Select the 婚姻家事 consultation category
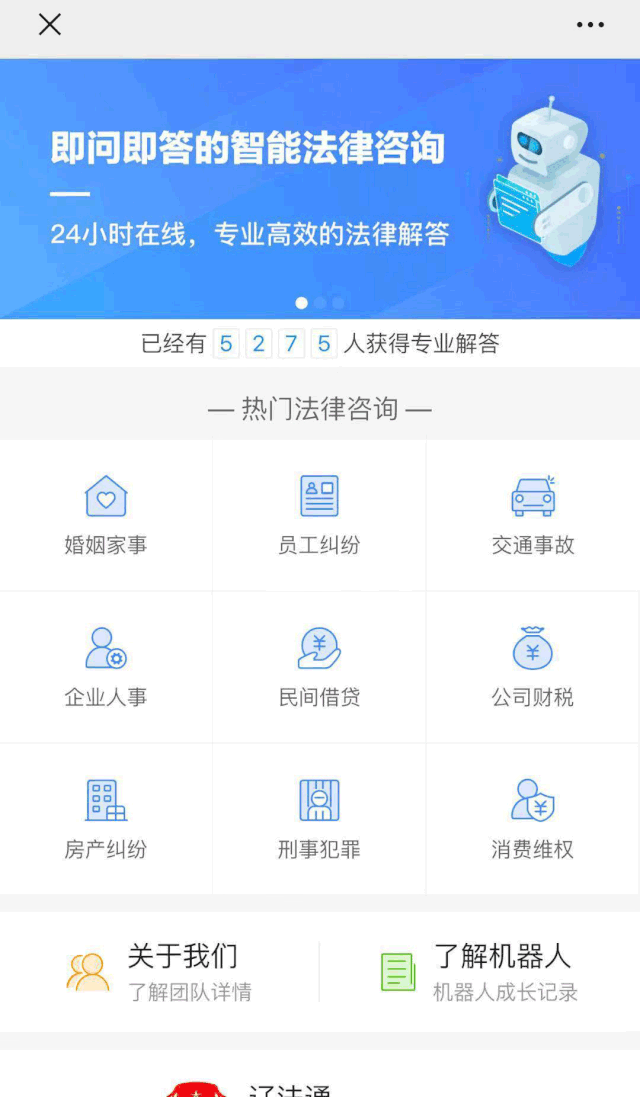This screenshot has width=640, height=1097. [106, 516]
